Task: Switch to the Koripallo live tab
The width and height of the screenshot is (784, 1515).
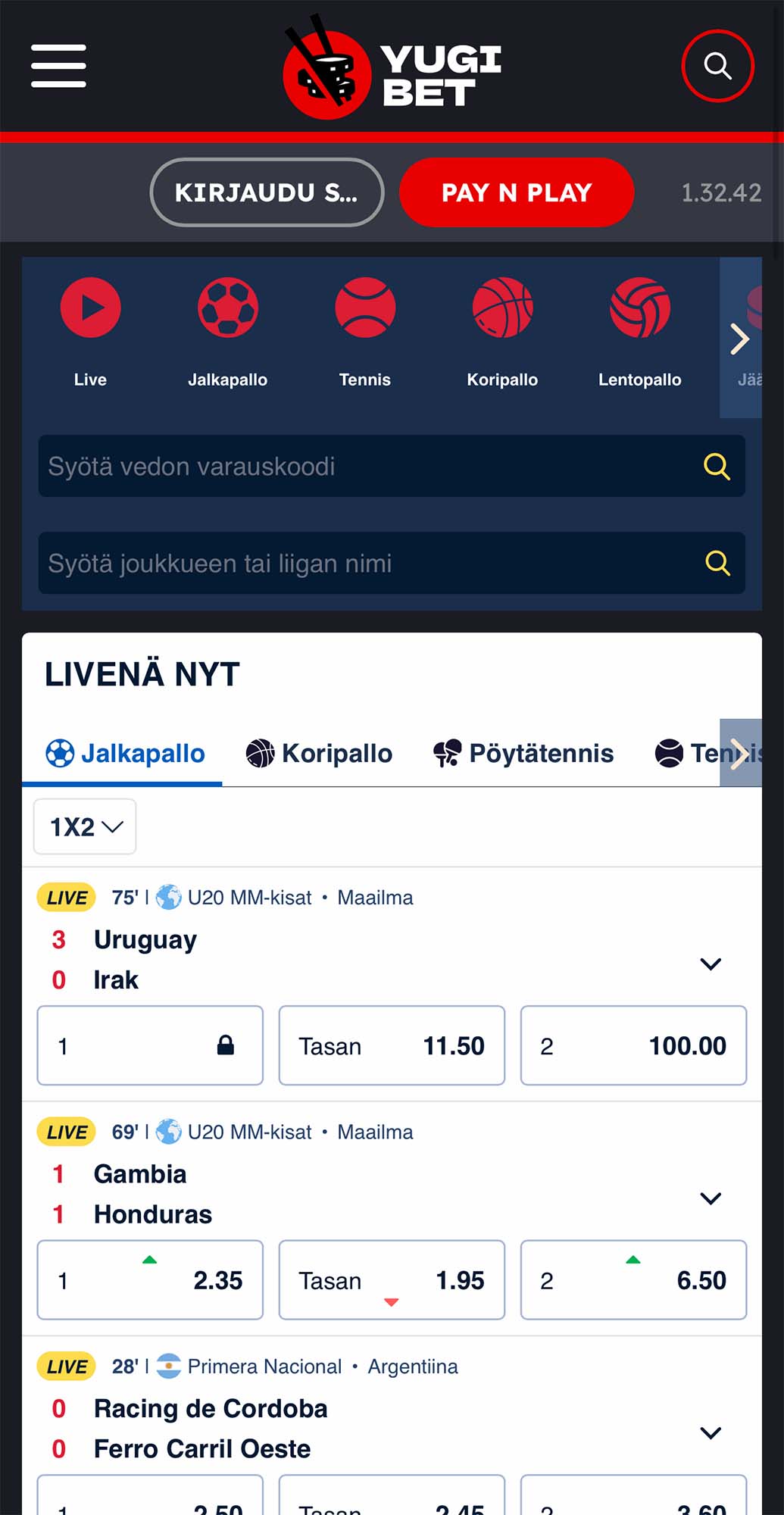Action: (x=319, y=753)
